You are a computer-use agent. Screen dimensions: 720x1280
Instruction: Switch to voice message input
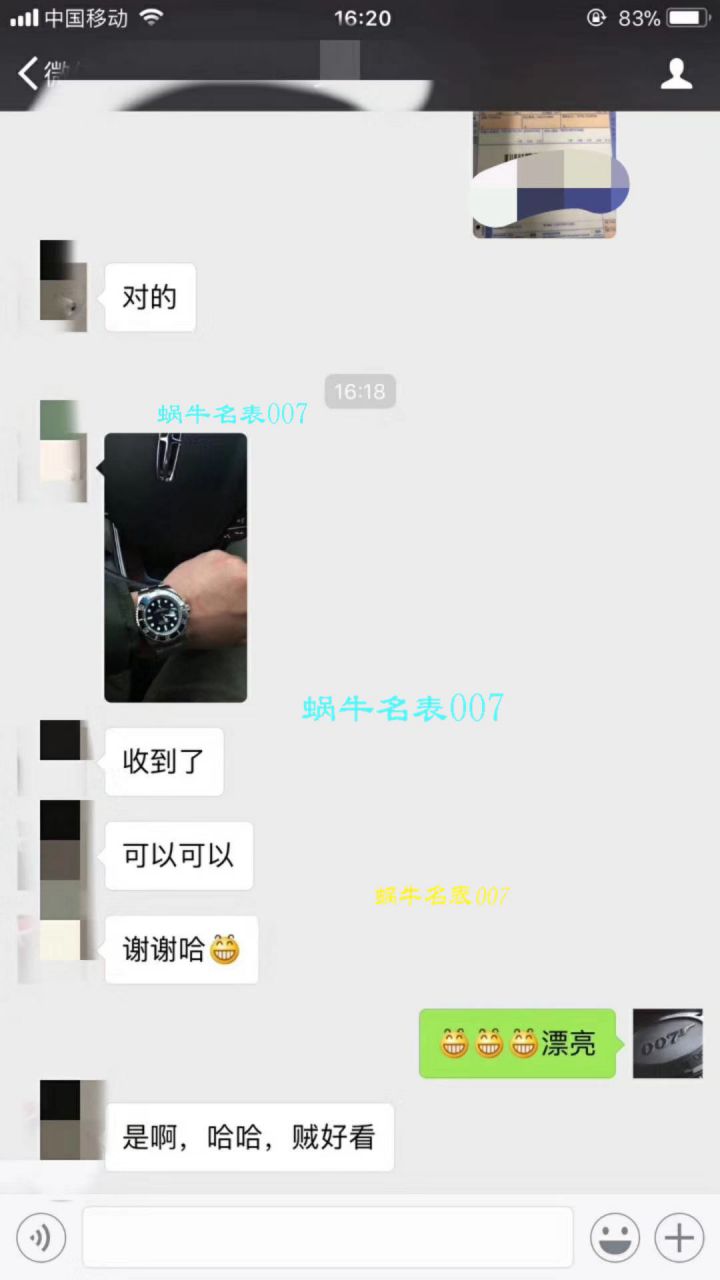pyautogui.click(x=41, y=1238)
